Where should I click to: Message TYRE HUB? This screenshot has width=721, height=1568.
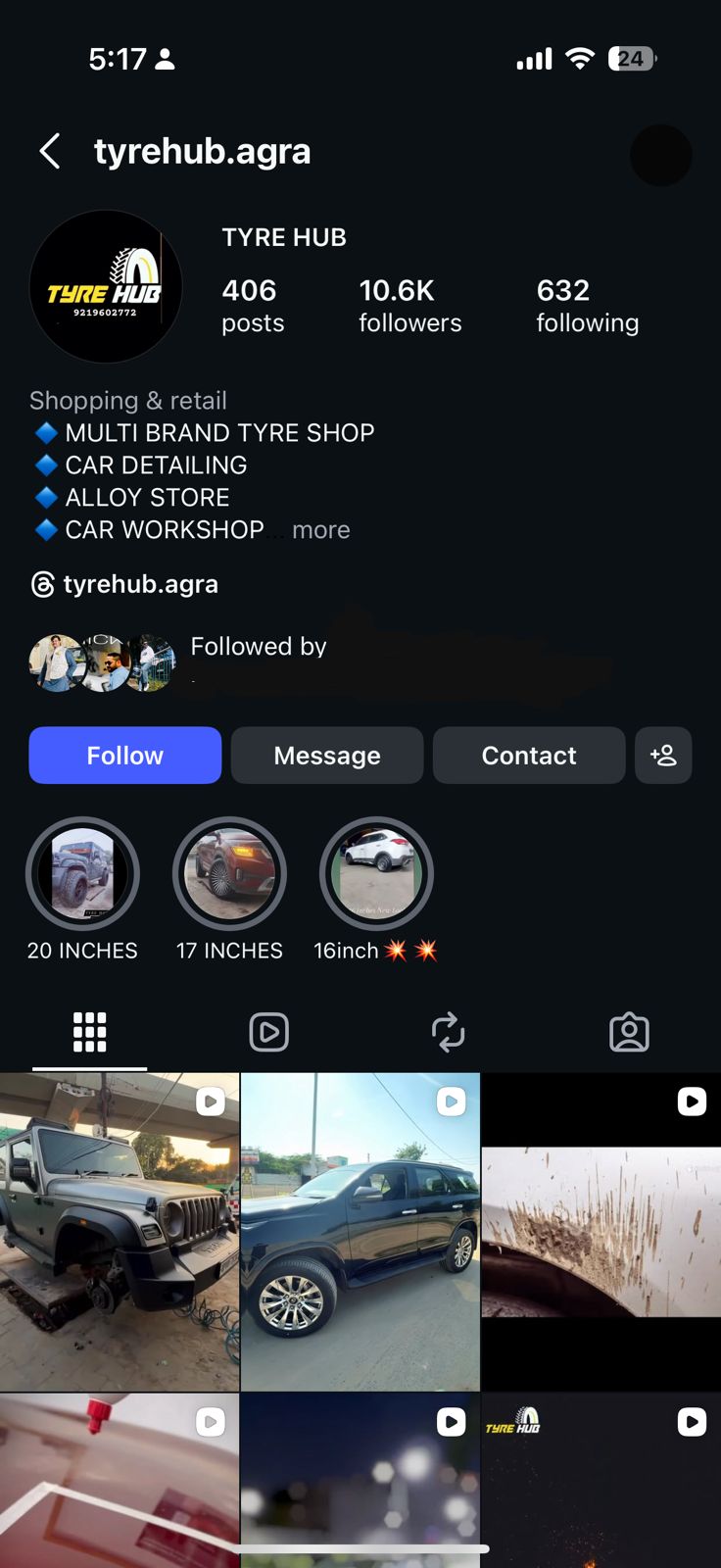click(327, 756)
